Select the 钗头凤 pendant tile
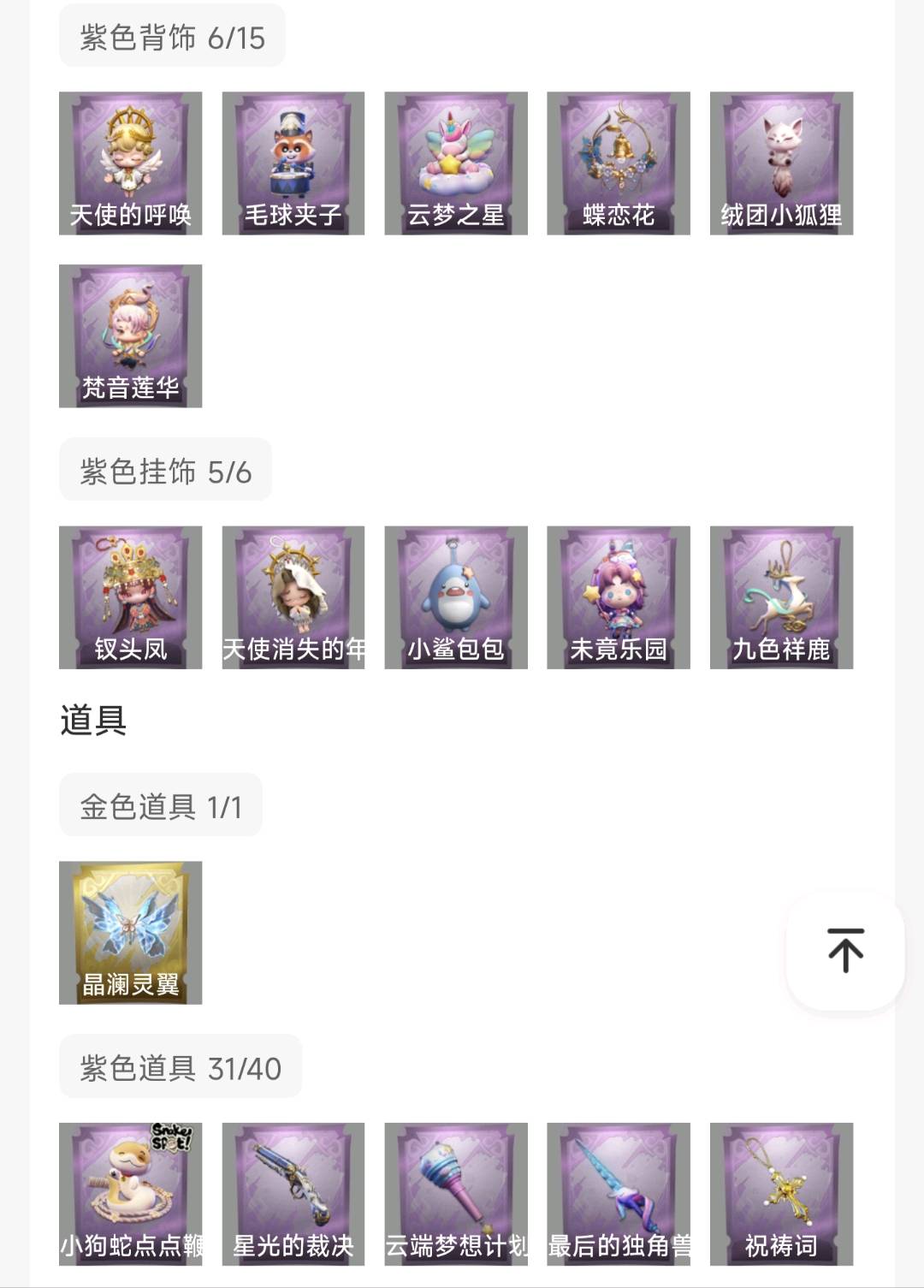The height and width of the screenshot is (1288, 924). pyautogui.click(x=130, y=597)
